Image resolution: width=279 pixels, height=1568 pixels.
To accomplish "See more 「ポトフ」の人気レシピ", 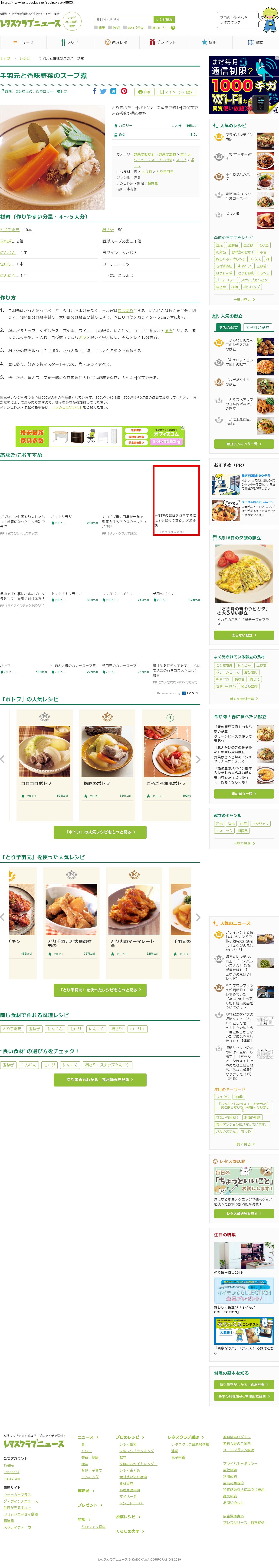I will 100,832.
